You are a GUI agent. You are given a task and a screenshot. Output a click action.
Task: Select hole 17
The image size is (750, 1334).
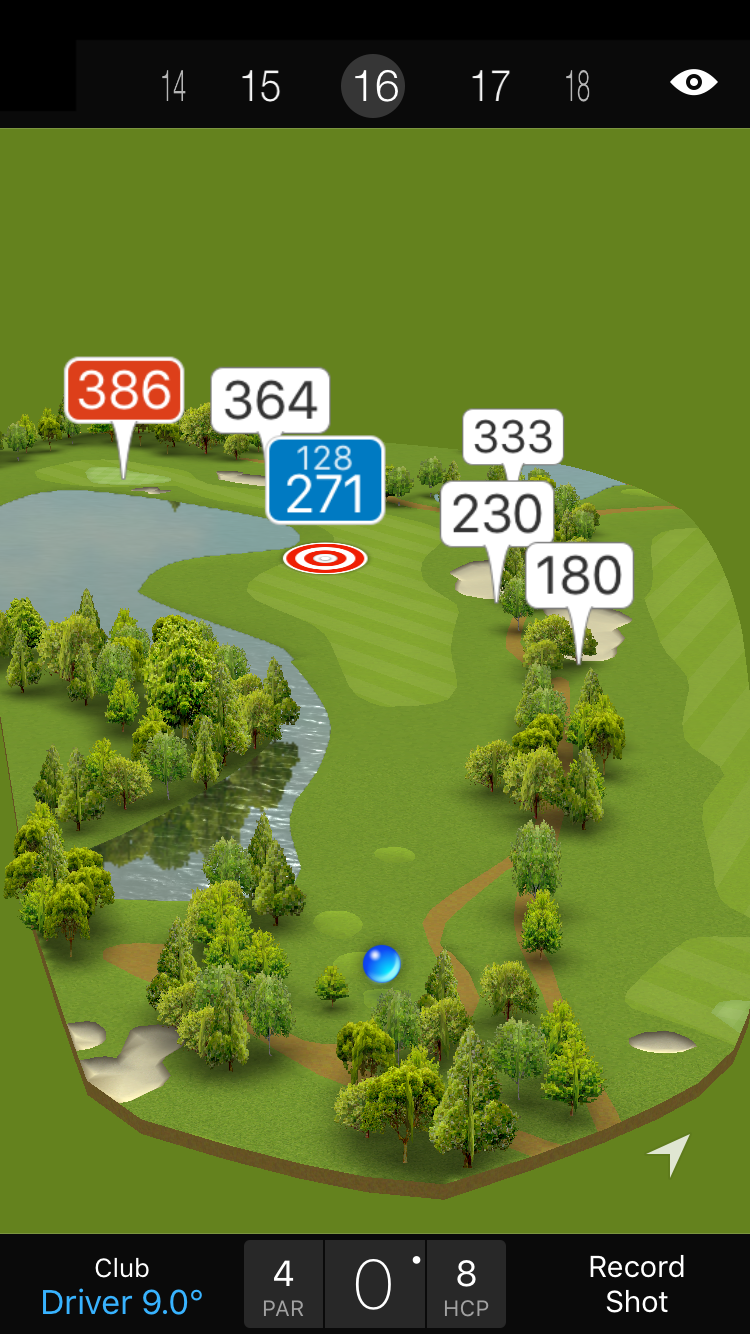pyautogui.click(x=490, y=86)
